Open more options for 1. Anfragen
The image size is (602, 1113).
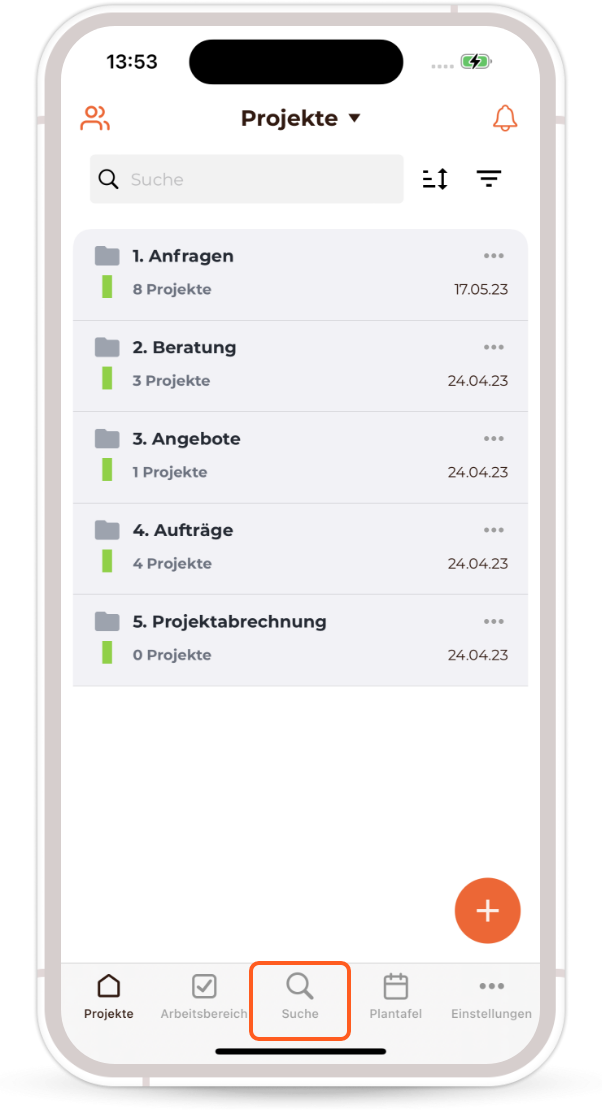tap(494, 256)
